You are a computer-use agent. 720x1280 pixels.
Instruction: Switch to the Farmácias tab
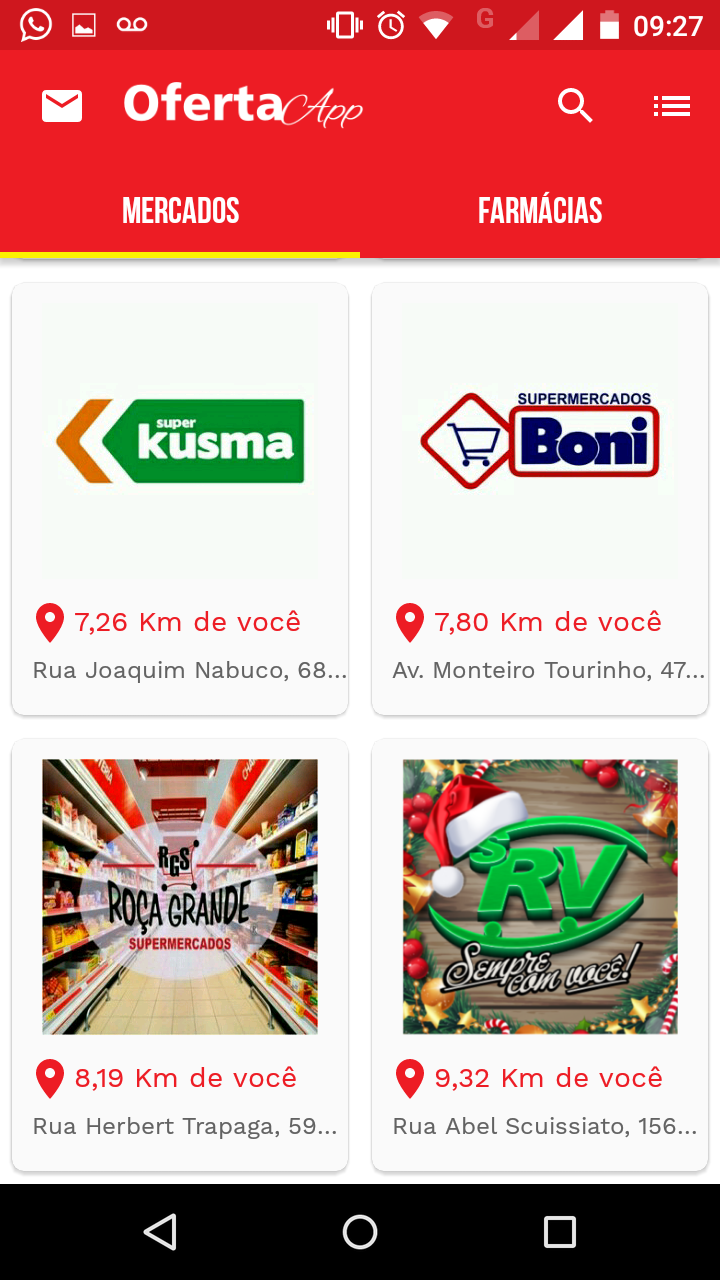[540, 211]
